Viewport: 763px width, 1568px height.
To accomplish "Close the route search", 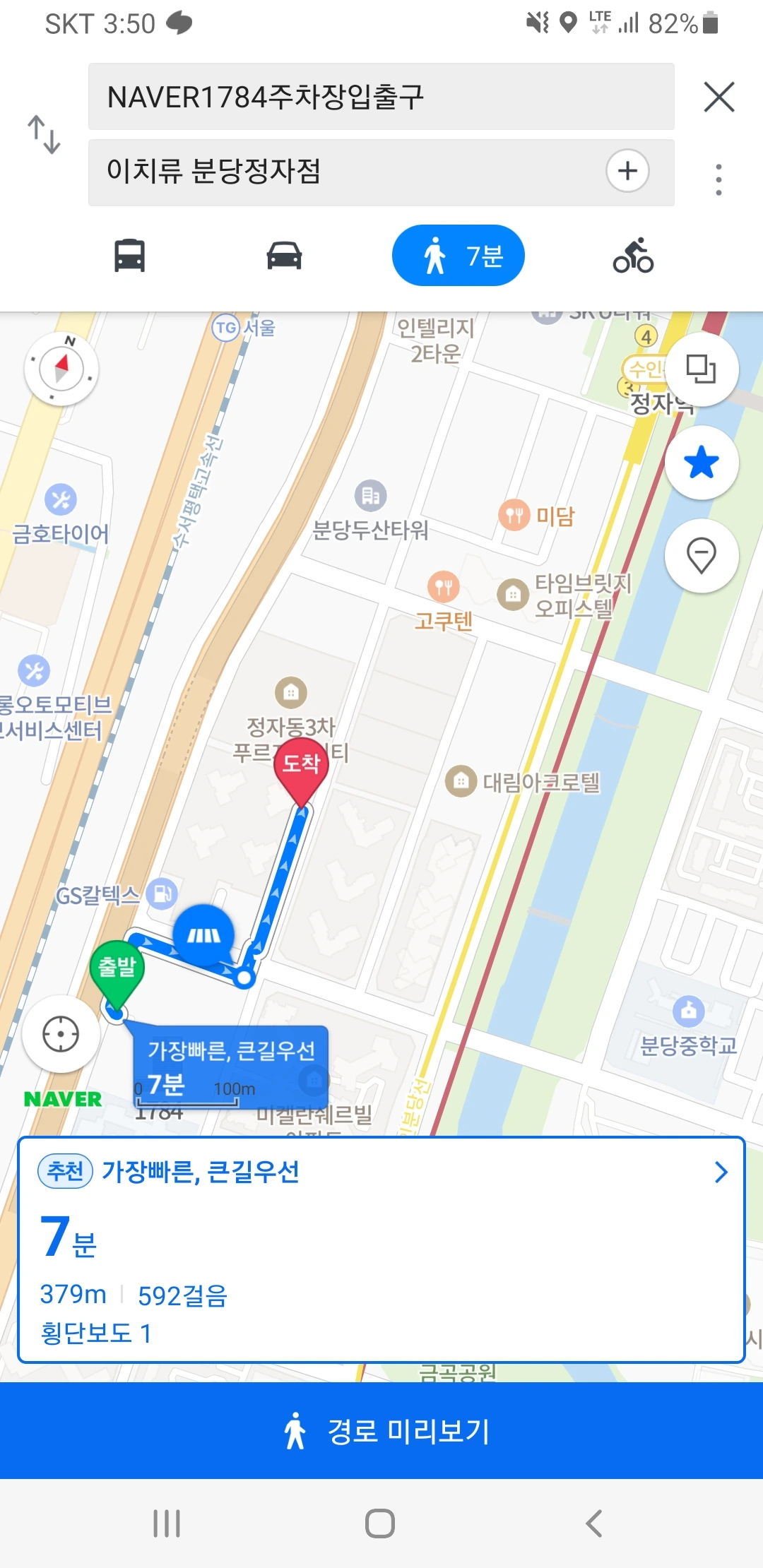I will (719, 97).
